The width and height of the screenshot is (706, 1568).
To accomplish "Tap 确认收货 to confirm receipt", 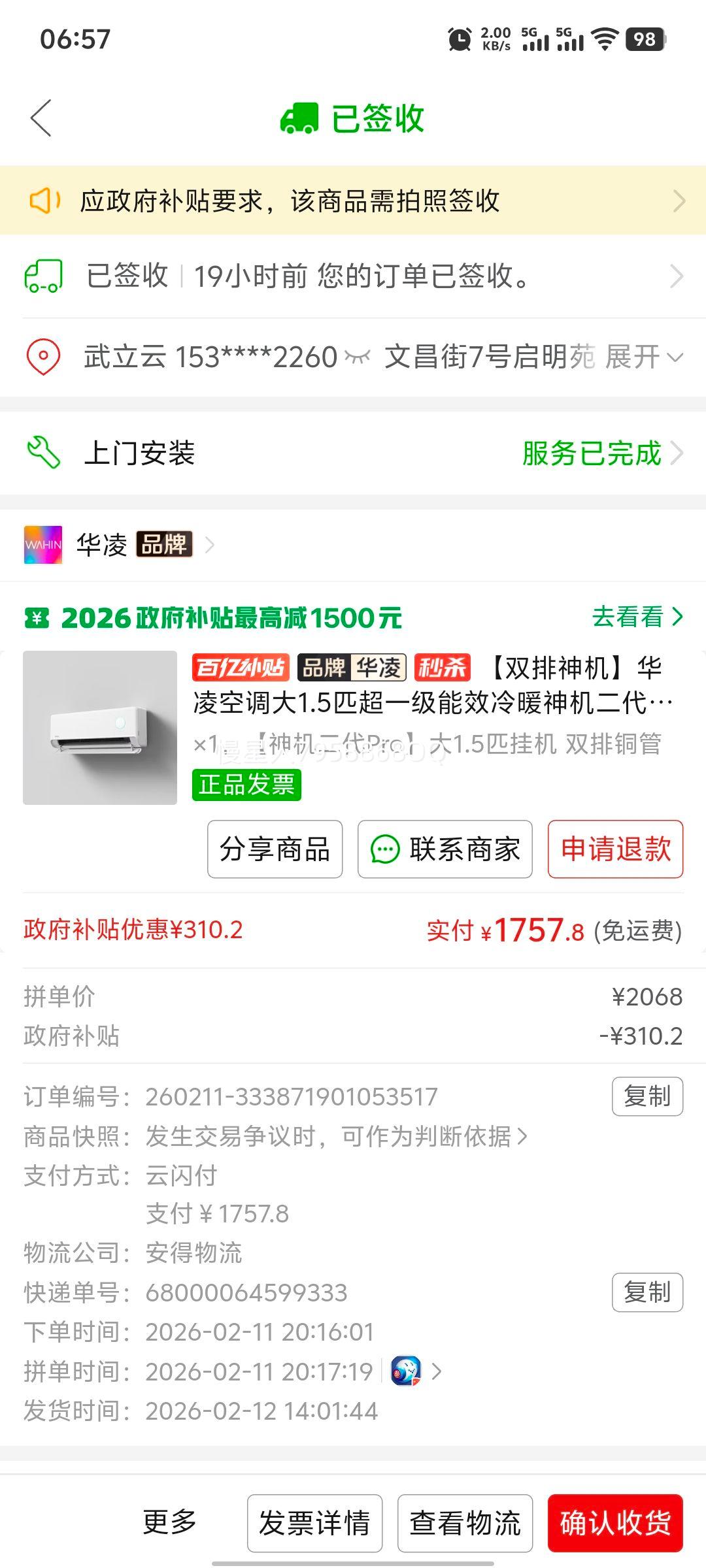I will pos(615,1523).
